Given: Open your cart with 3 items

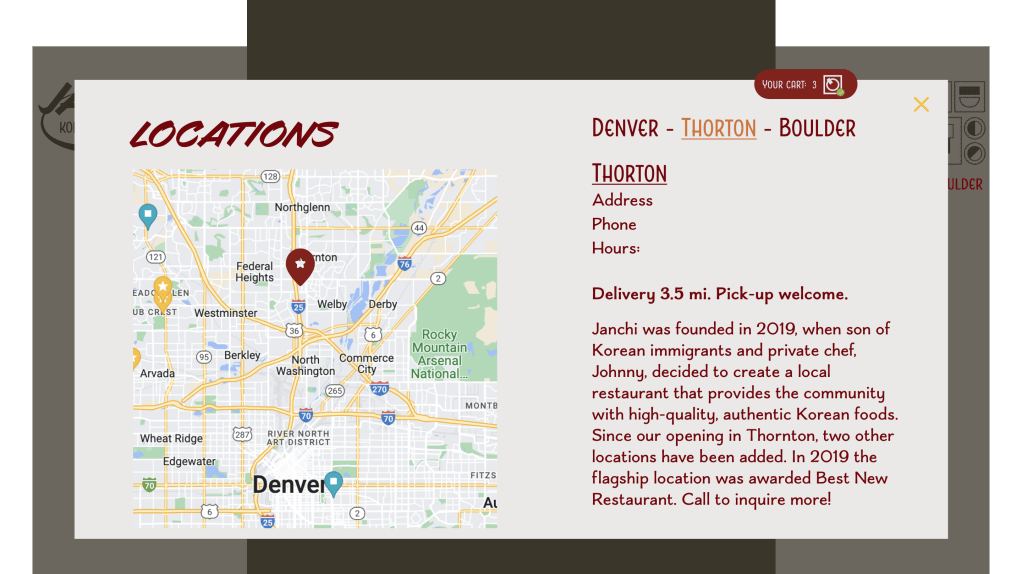Looking at the screenshot, I should pos(805,85).
